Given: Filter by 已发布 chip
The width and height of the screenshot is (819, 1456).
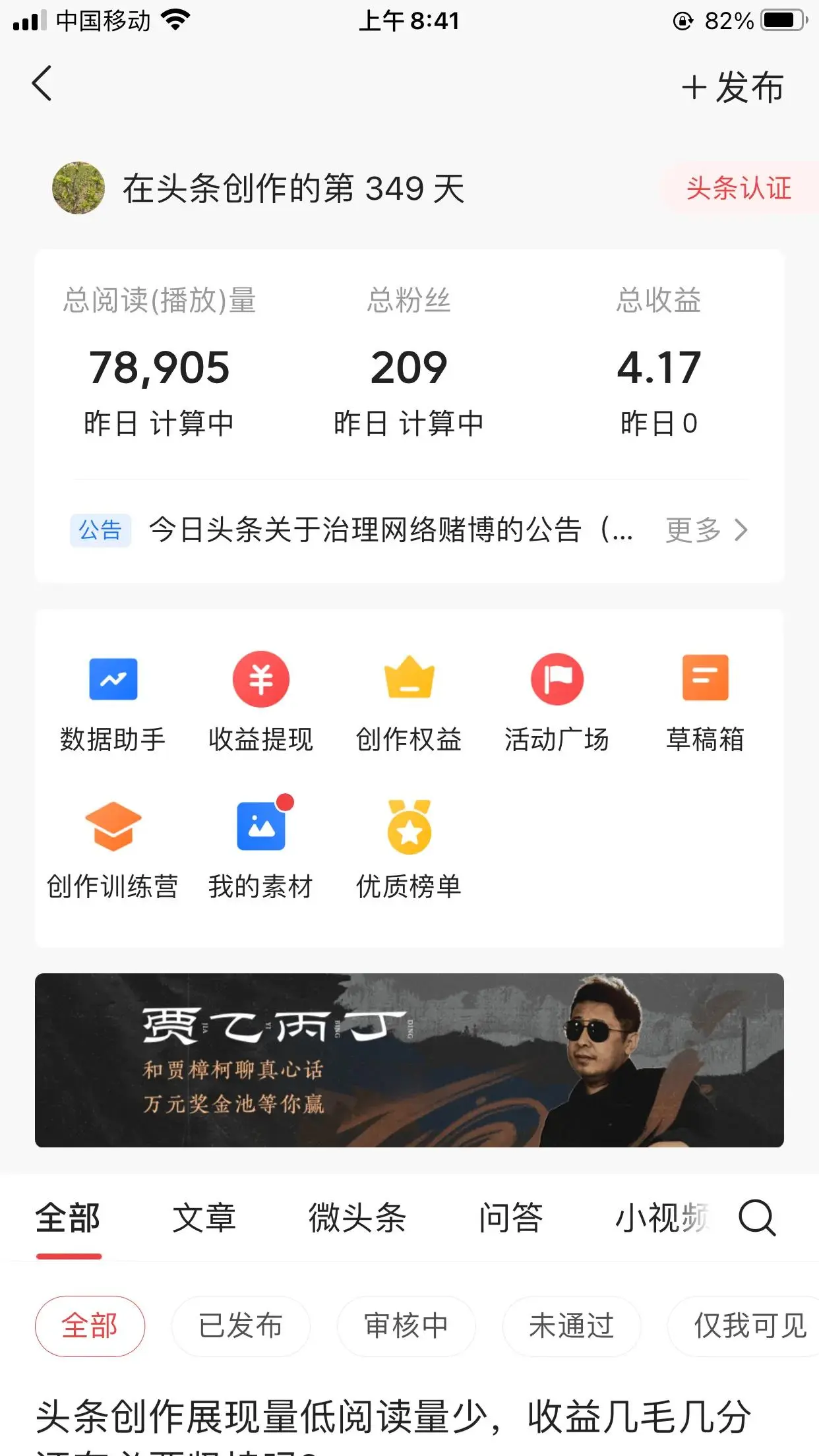Looking at the screenshot, I should point(241,1325).
